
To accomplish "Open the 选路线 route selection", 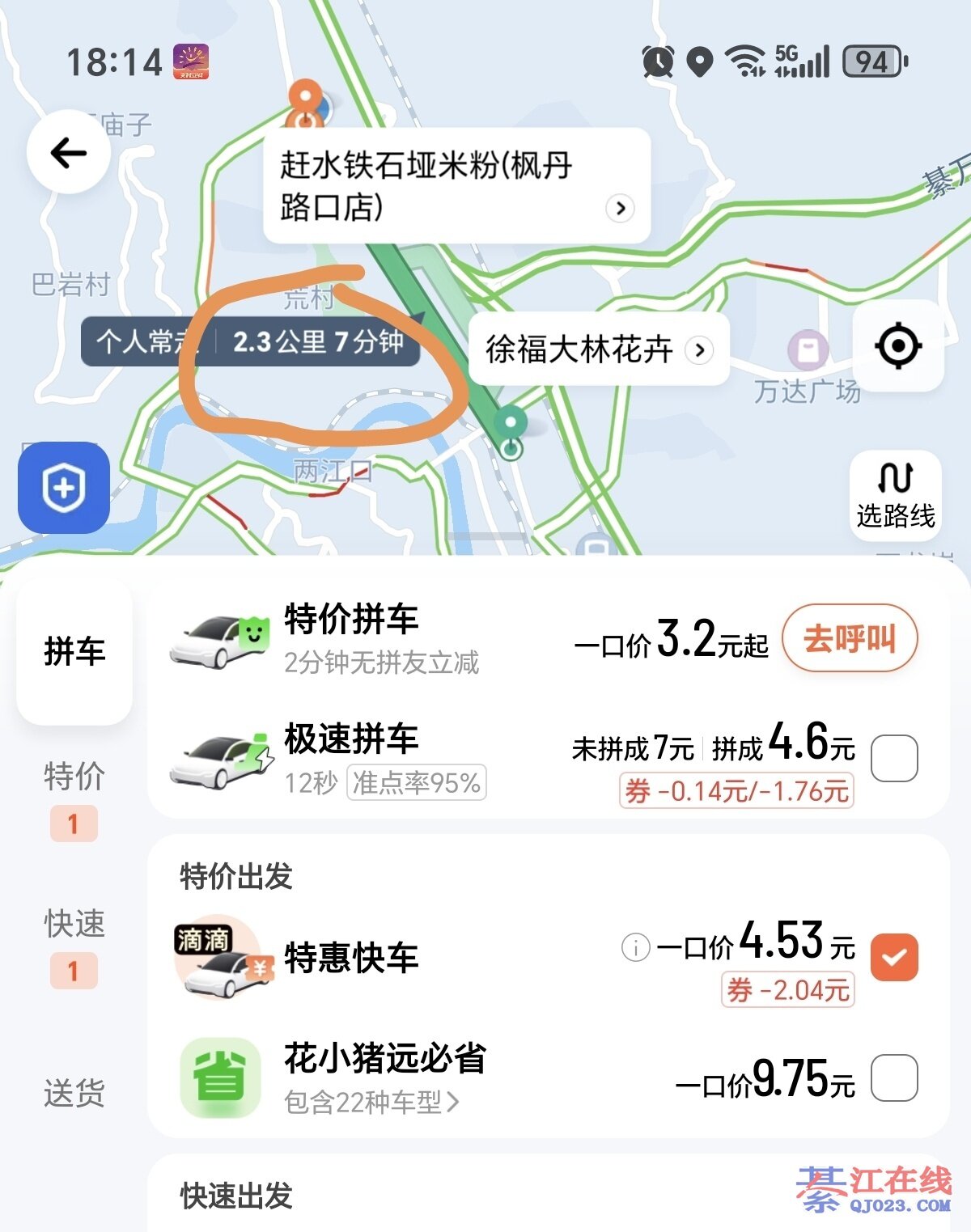I will (x=895, y=495).
